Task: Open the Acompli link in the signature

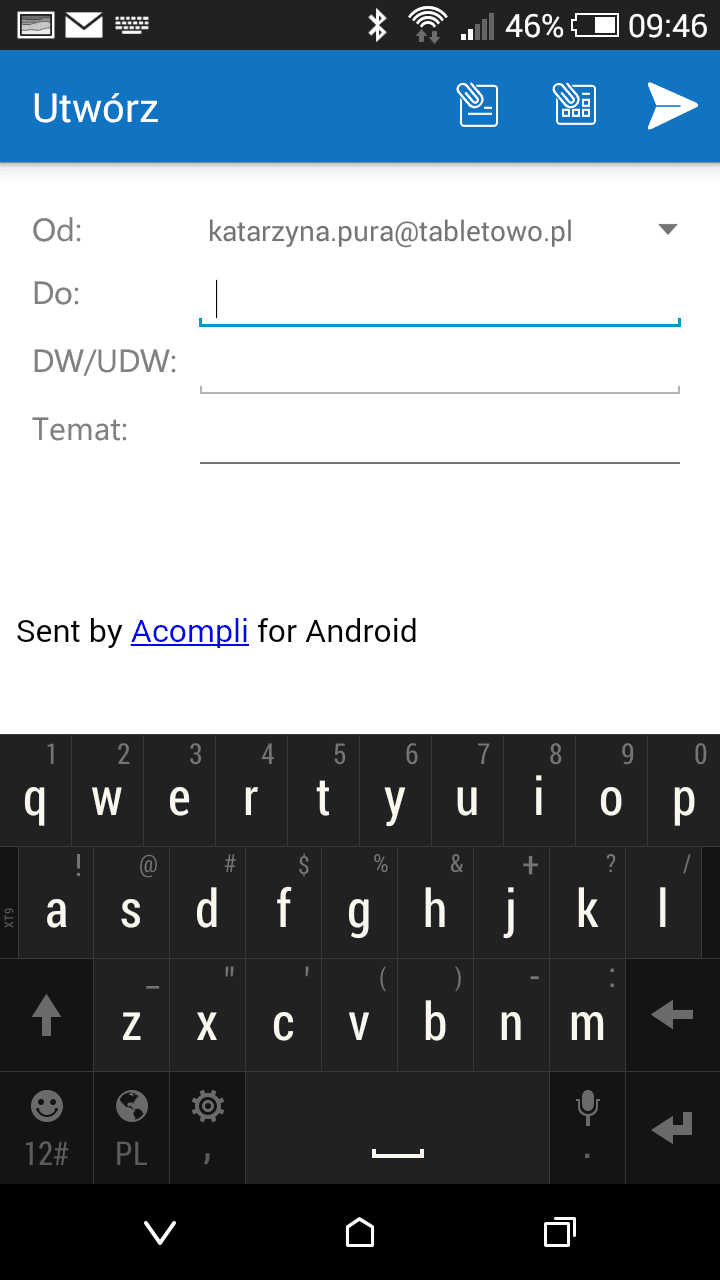Action: [x=190, y=631]
